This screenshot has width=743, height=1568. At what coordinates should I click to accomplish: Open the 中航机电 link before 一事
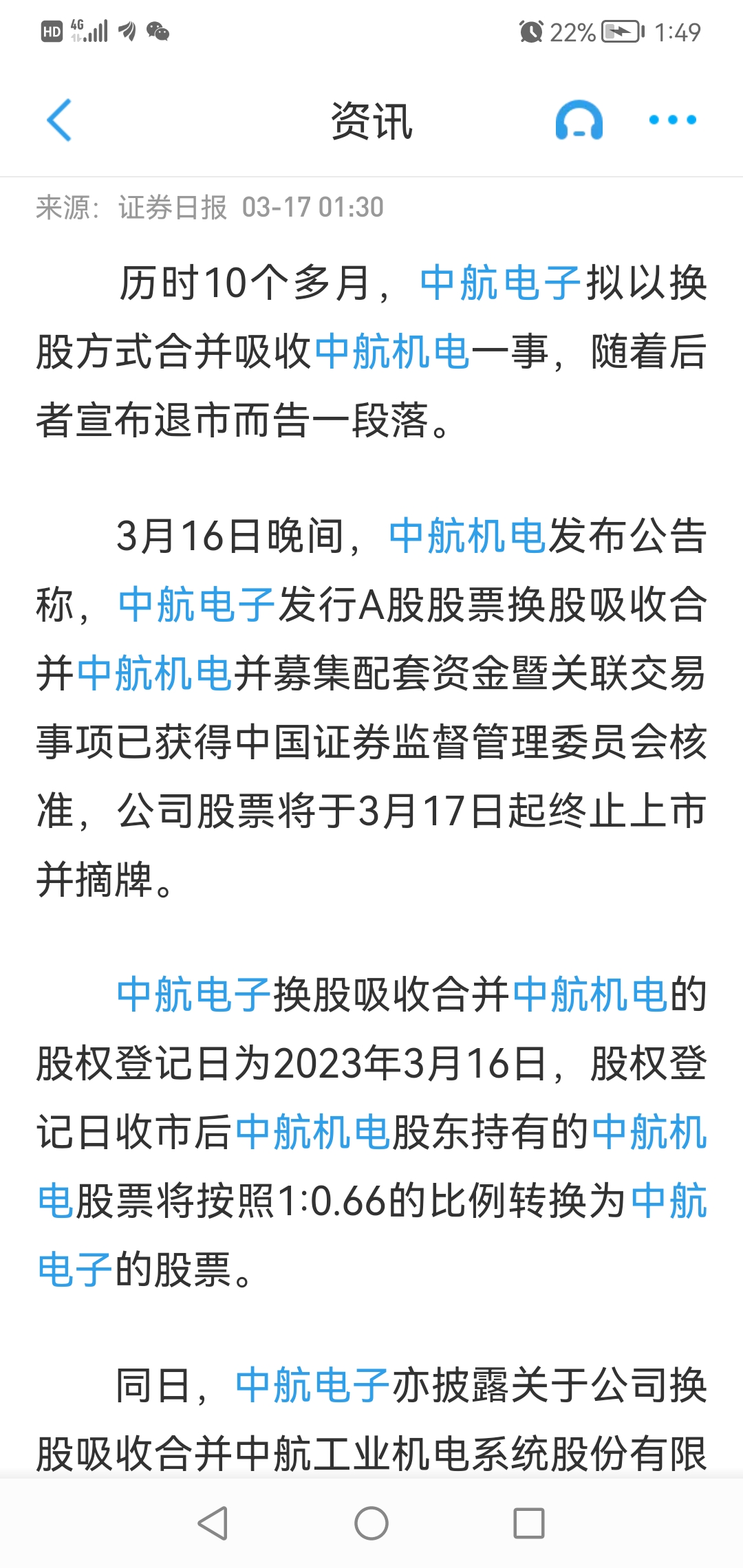pos(392,351)
